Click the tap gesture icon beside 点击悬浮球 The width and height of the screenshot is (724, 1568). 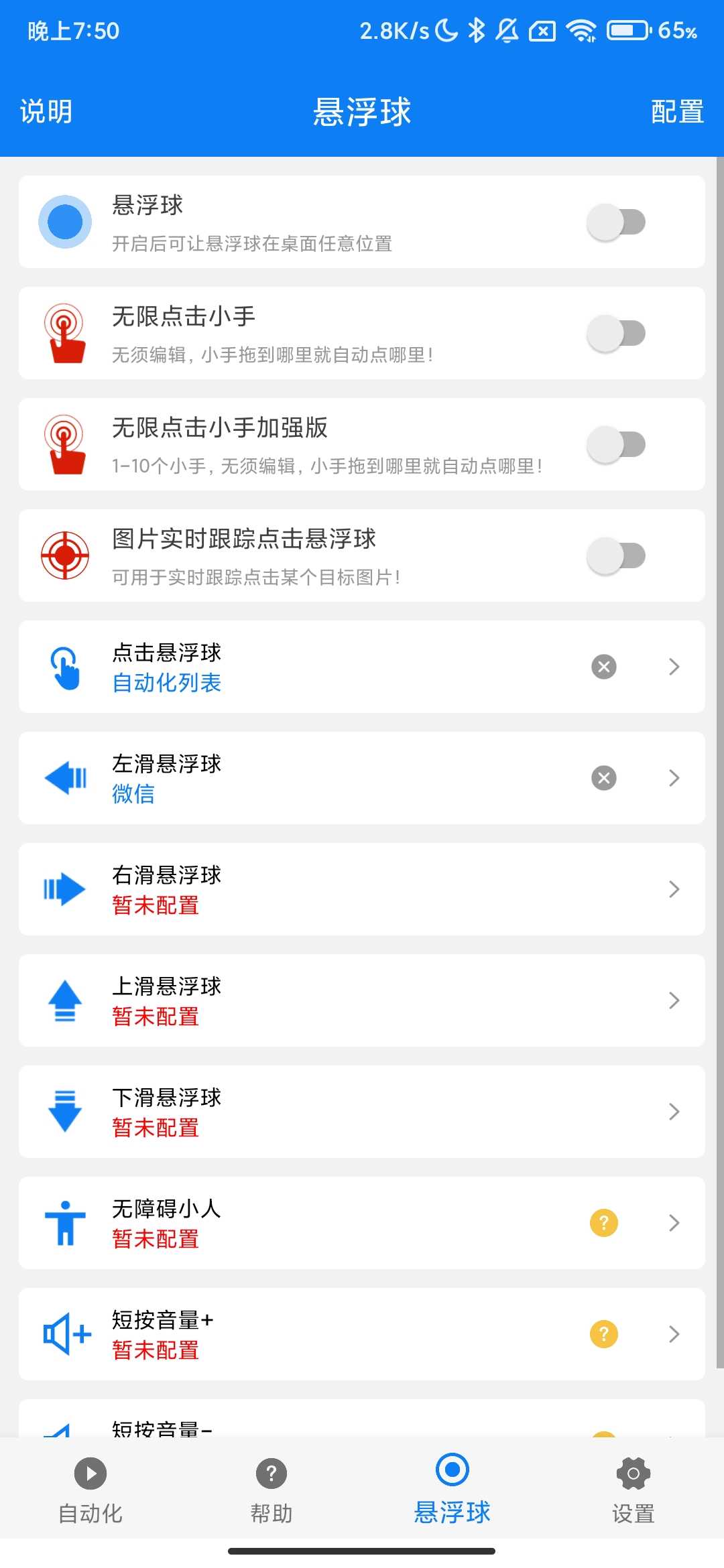pyautogui.click(x=65, y=667)
